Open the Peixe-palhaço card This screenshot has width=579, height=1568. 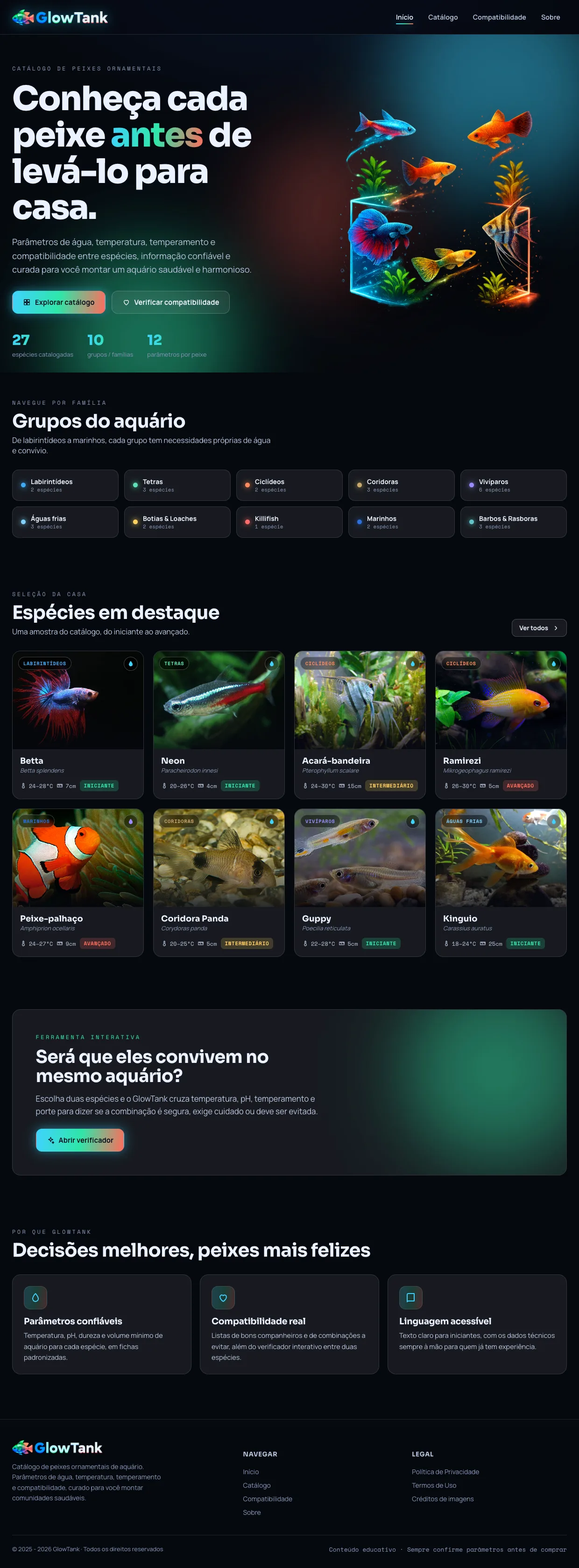coord(78,883)
